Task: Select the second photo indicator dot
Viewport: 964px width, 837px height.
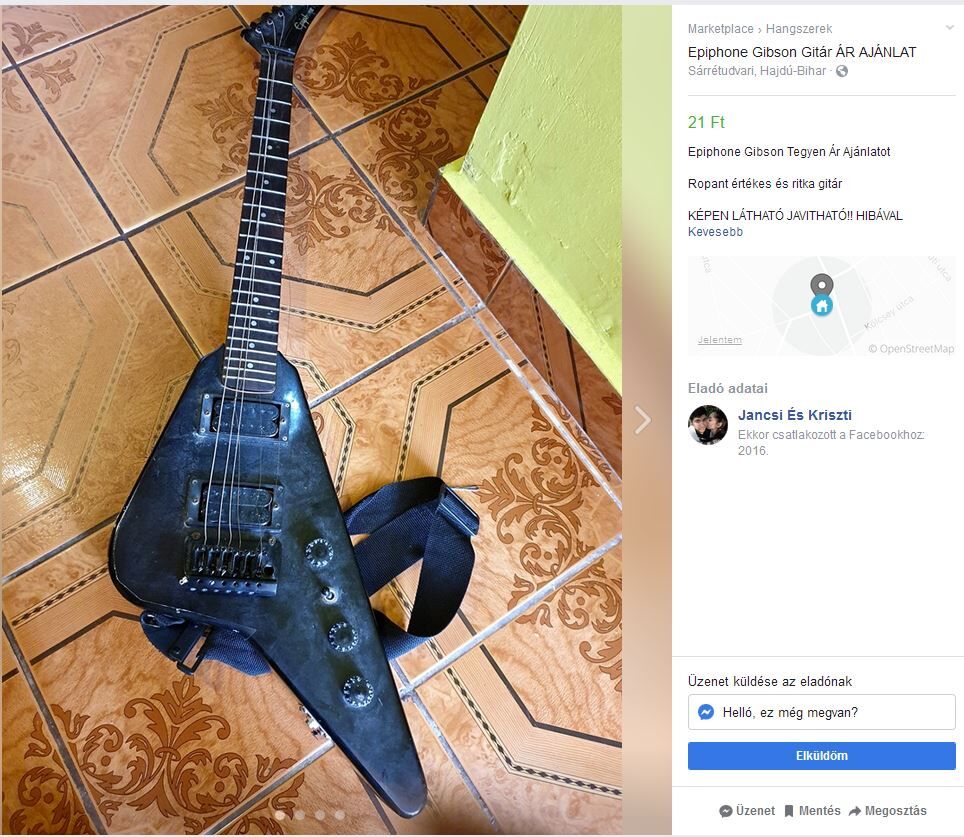Action: click(300, 815)
